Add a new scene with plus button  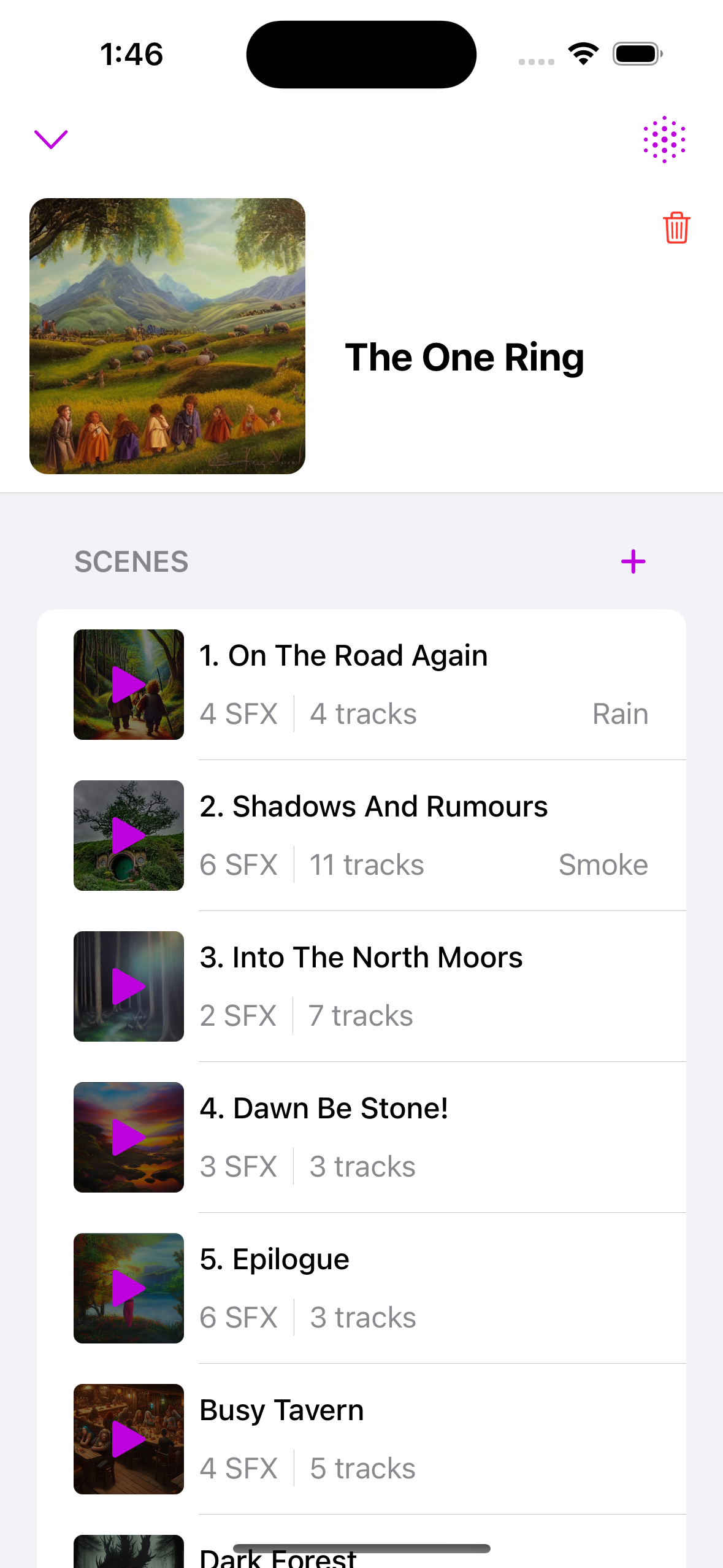tap(633, 561)
